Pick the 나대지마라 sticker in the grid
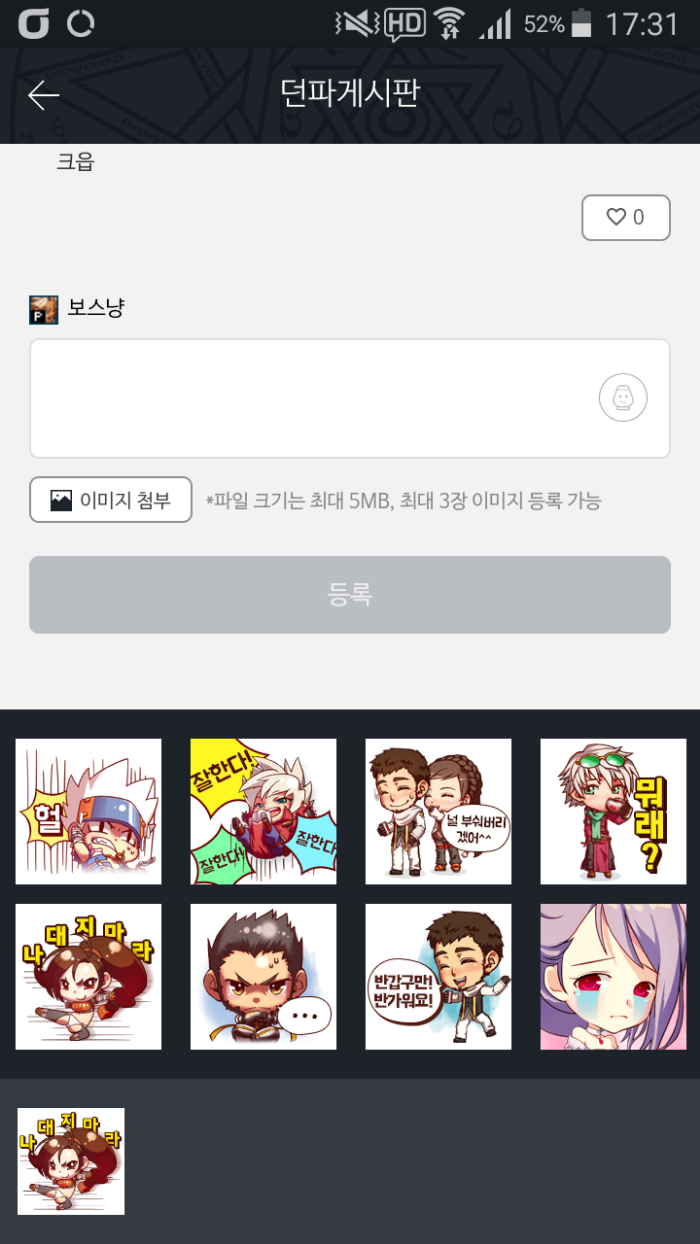Screen dimensions: 700x1244 pos(88,976)
